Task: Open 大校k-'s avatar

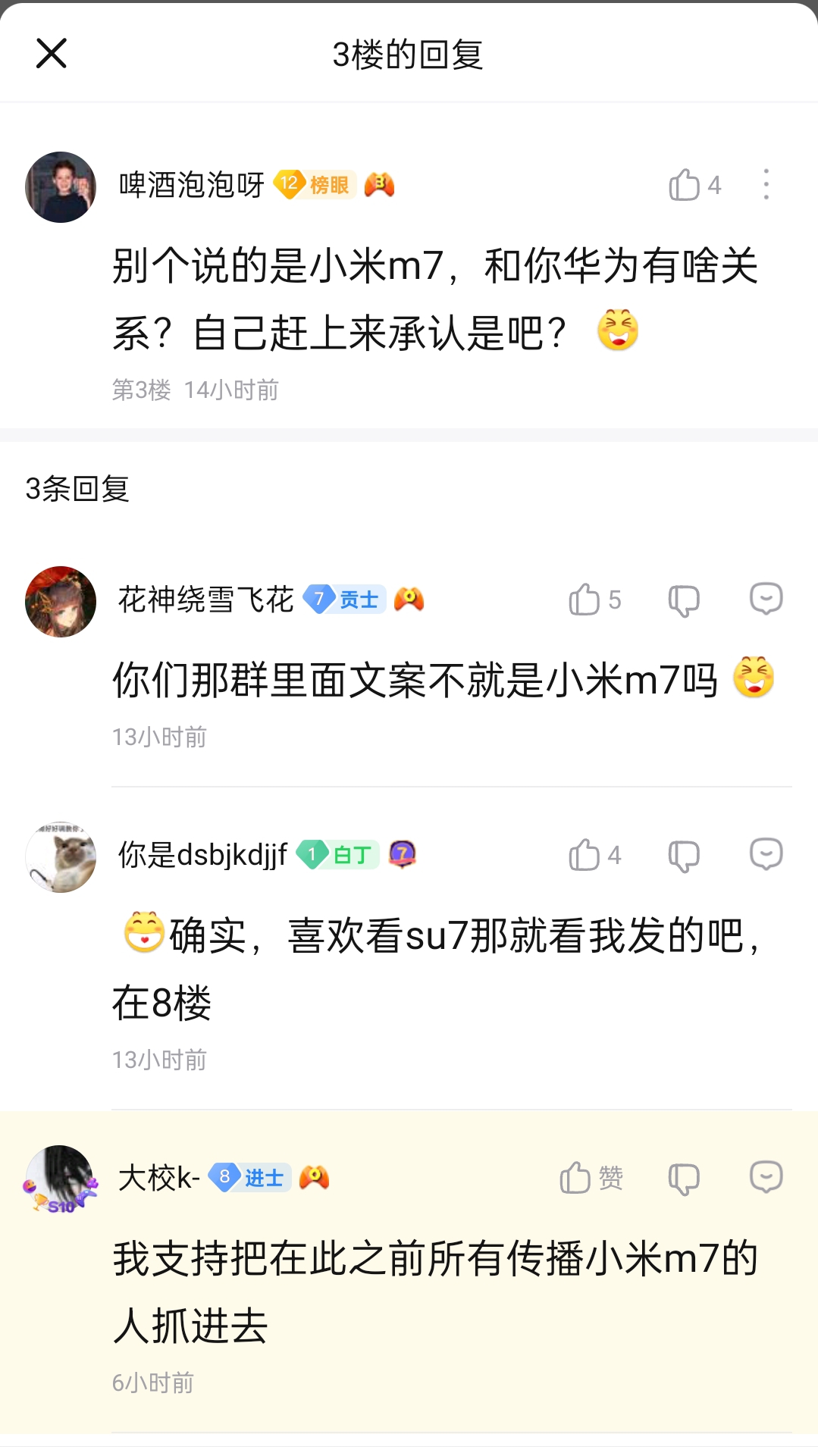Action: click(61, 1180)
